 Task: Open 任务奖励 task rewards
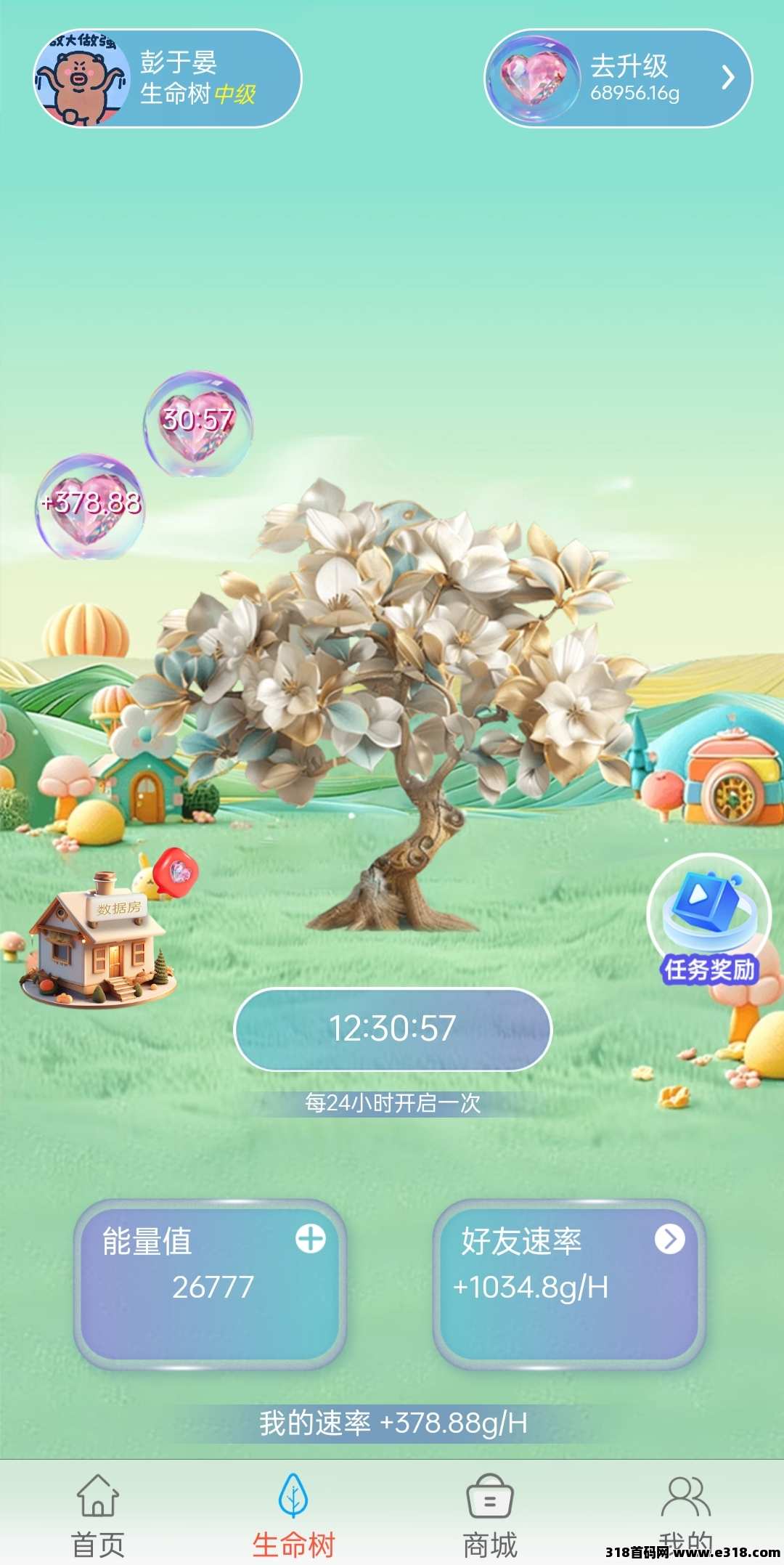709,921
